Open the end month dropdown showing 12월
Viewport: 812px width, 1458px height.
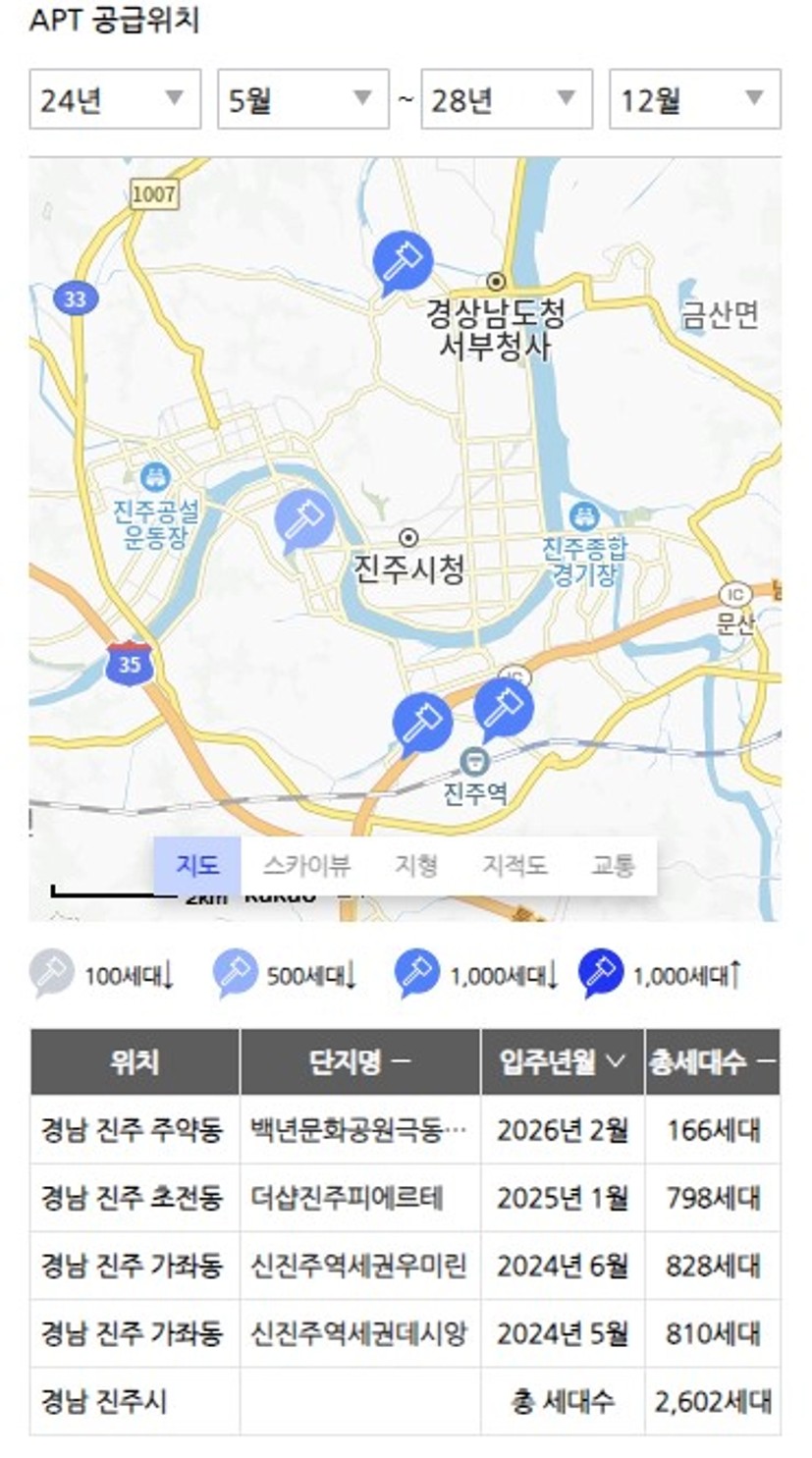click(x=695, y=99)
